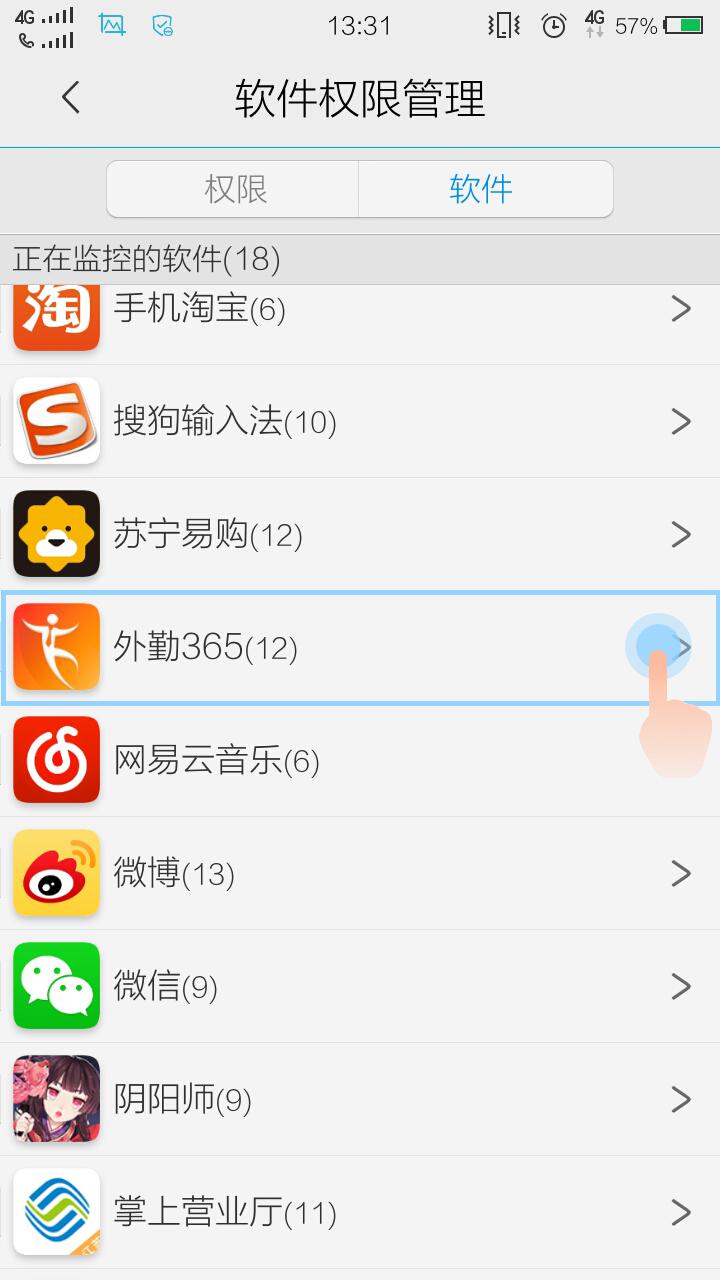The image size is (720, 1280).
Task: Go back from 软件权限管理
Action: tap(70, 98)
